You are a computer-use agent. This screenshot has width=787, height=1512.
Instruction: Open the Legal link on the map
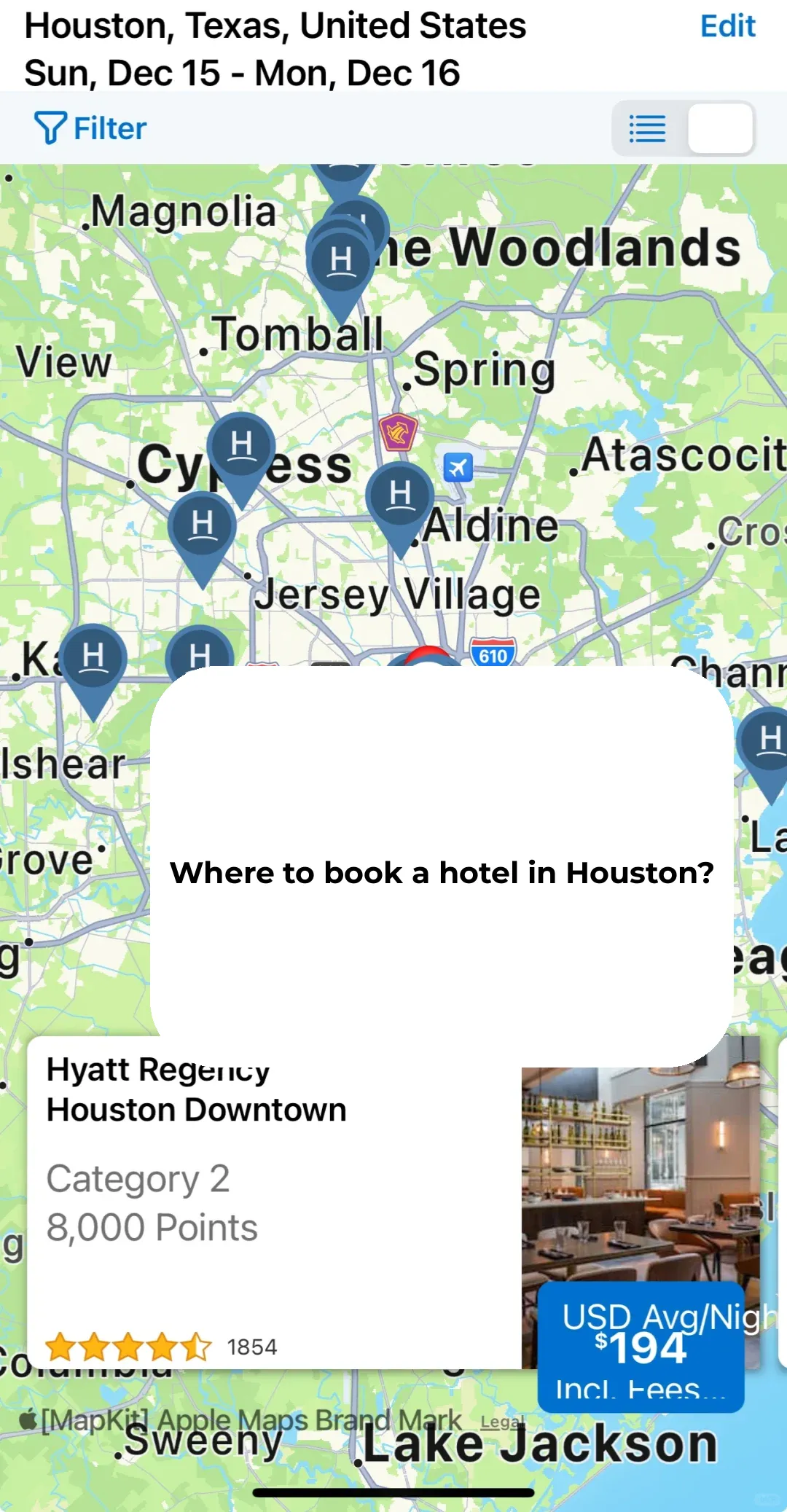click(501, 1422)
